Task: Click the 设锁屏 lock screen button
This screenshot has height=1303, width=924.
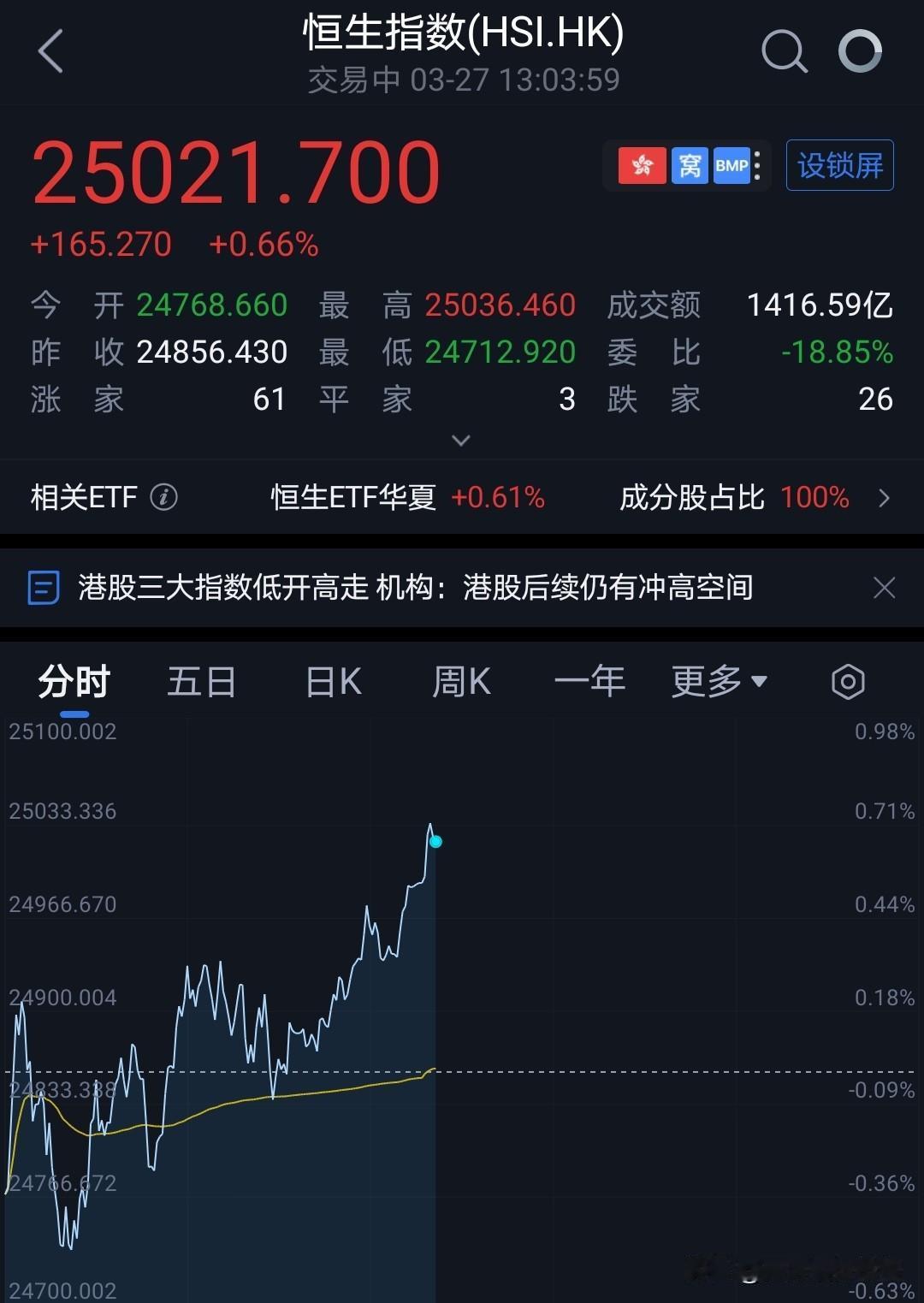Action: (839, 166)
